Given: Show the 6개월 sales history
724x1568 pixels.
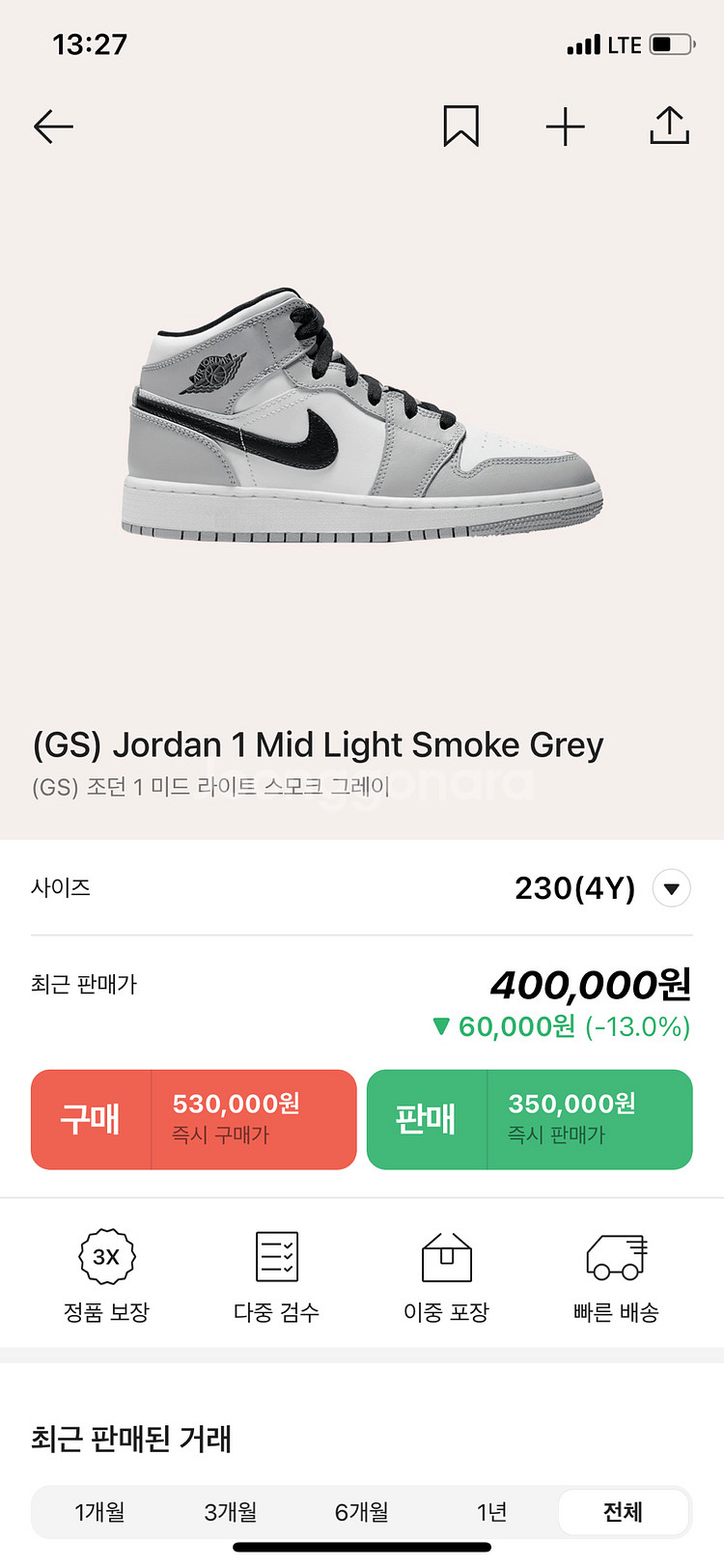Looking at the screenshot, I should [x=361, y=1511].
